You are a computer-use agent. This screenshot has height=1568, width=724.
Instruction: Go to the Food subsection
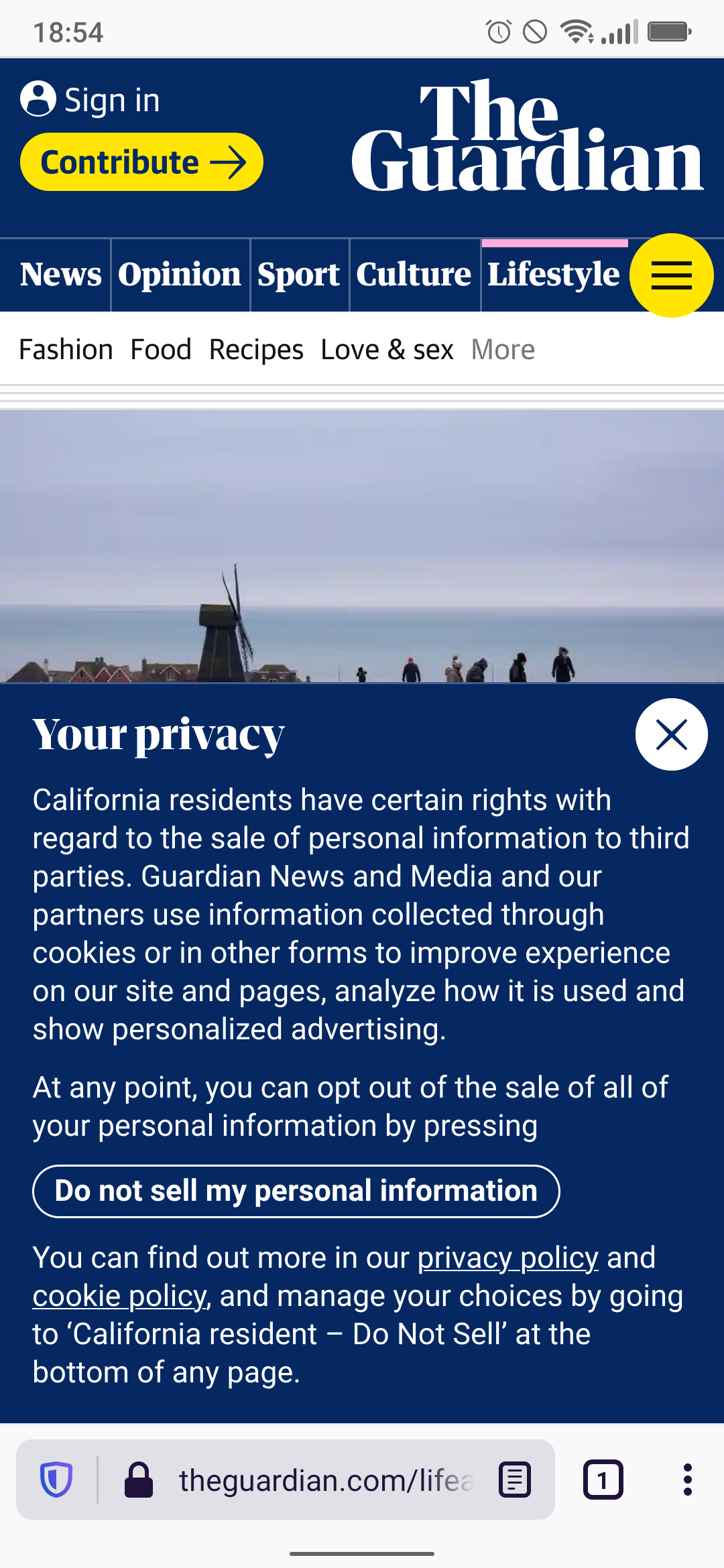[x=161, y=350]
